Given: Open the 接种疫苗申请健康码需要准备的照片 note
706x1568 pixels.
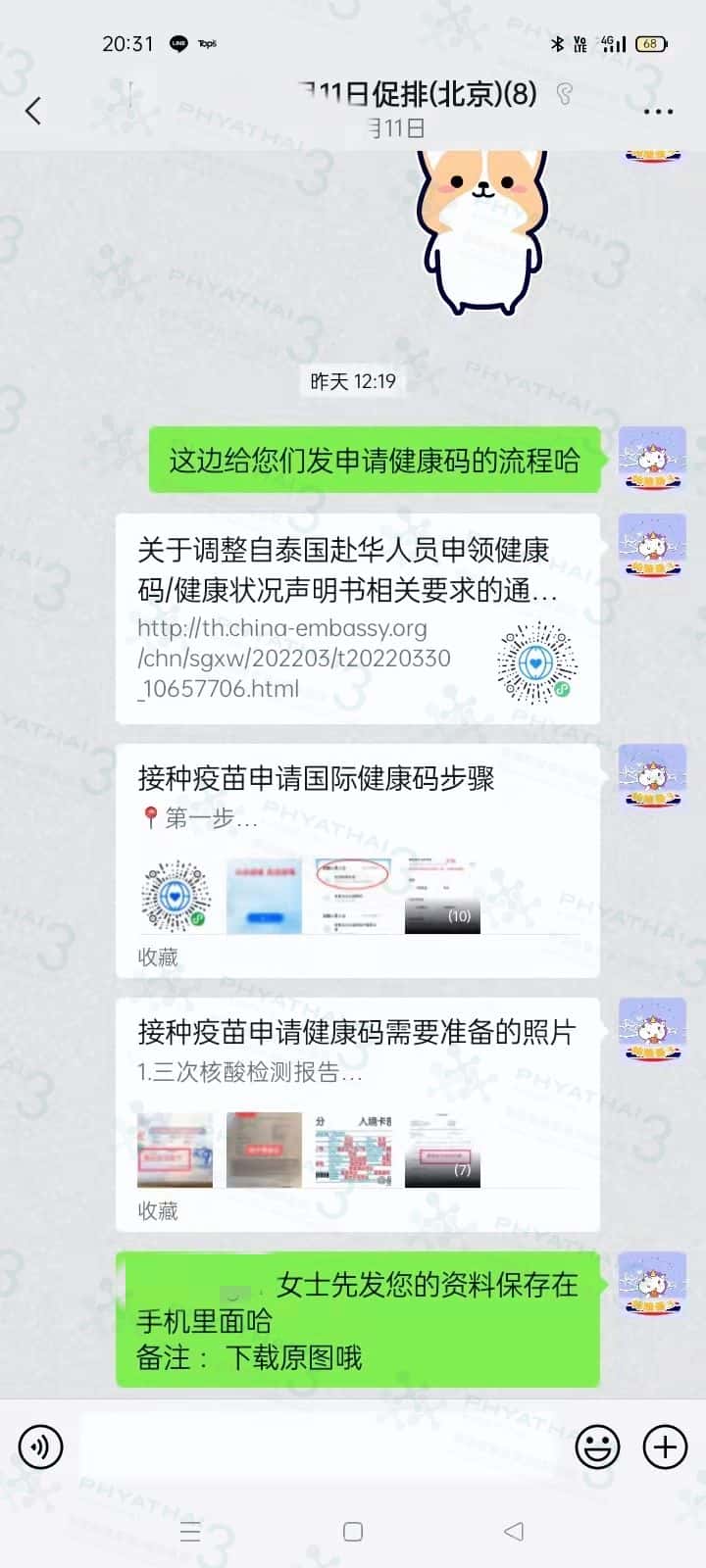Looking at the screenshot, I should [357, 1113].
